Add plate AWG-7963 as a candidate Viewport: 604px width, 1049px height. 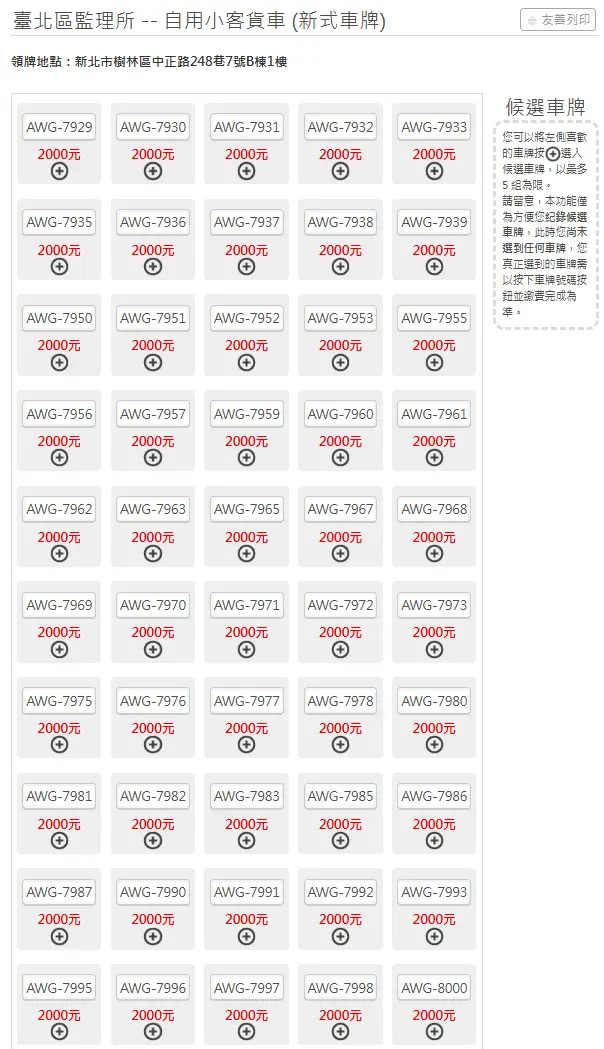153,553
